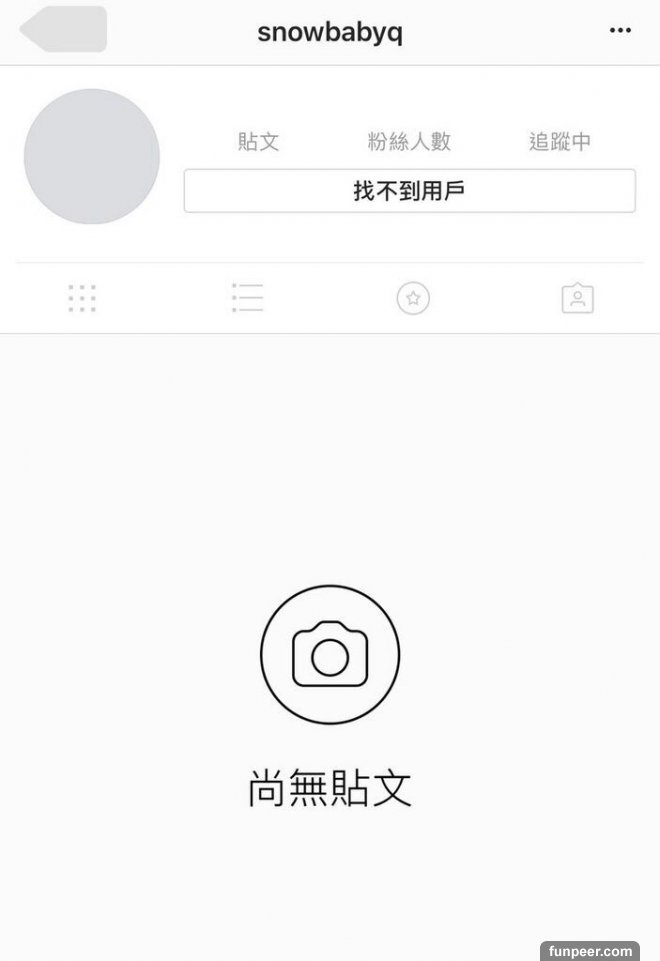660x961 pixels.
Task: Go back using the top-left arrow
Action: 62,30
